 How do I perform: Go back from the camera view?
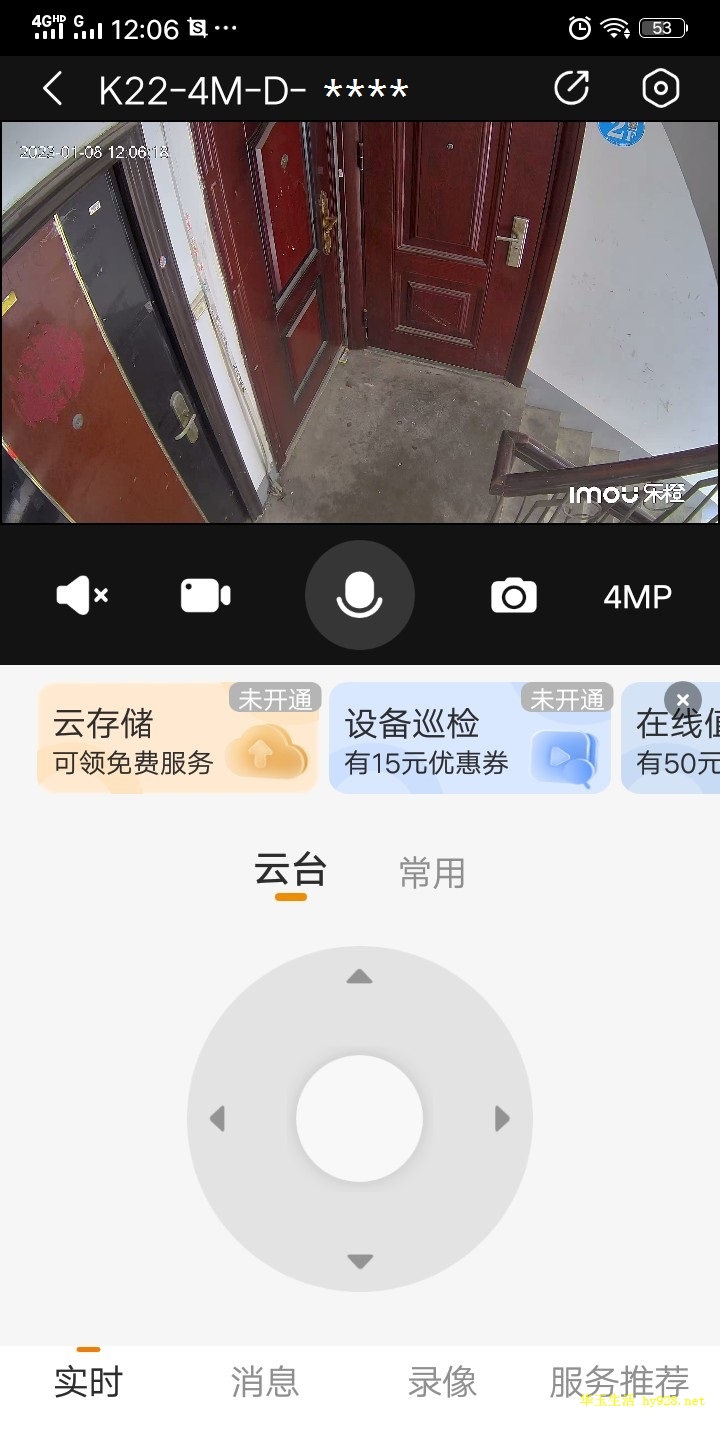pos(53,89)
